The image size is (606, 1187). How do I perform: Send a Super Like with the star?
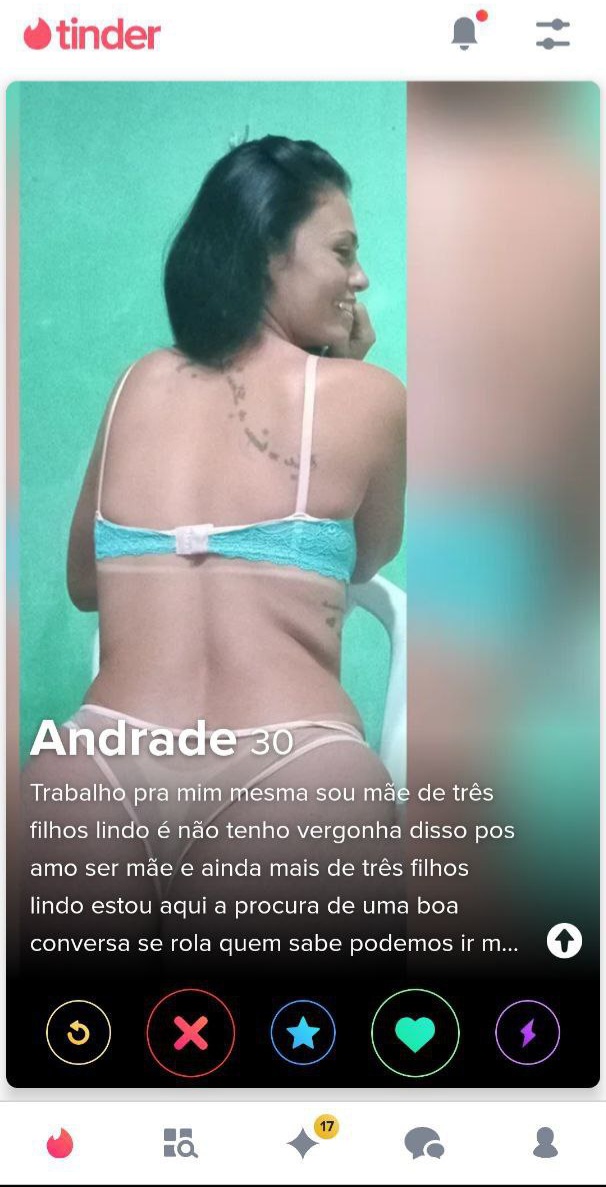tap(303, 1033)
